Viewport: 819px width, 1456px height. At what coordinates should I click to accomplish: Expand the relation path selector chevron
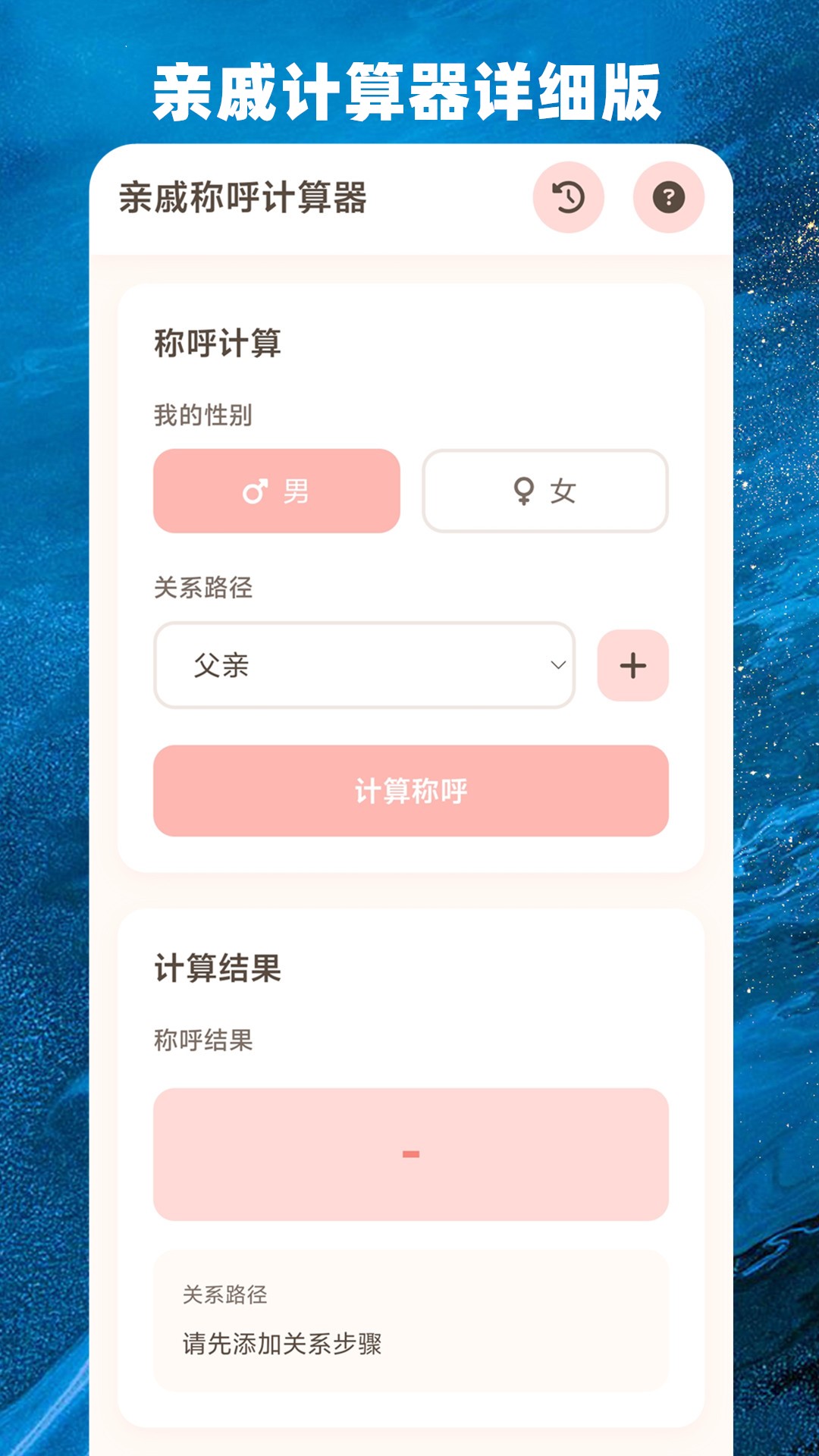click(x=557, y=667)
